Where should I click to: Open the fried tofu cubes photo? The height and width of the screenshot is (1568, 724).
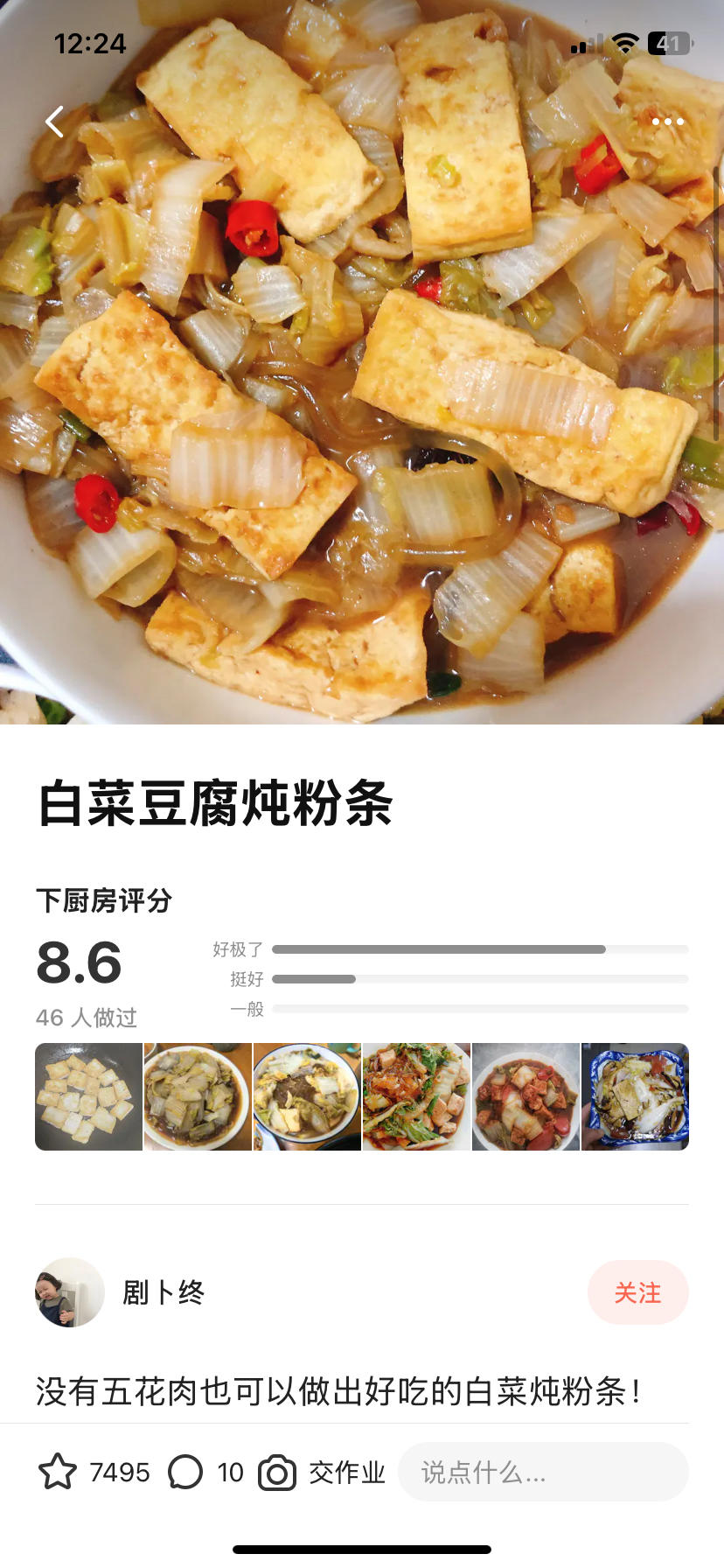tap(88, 1096)
